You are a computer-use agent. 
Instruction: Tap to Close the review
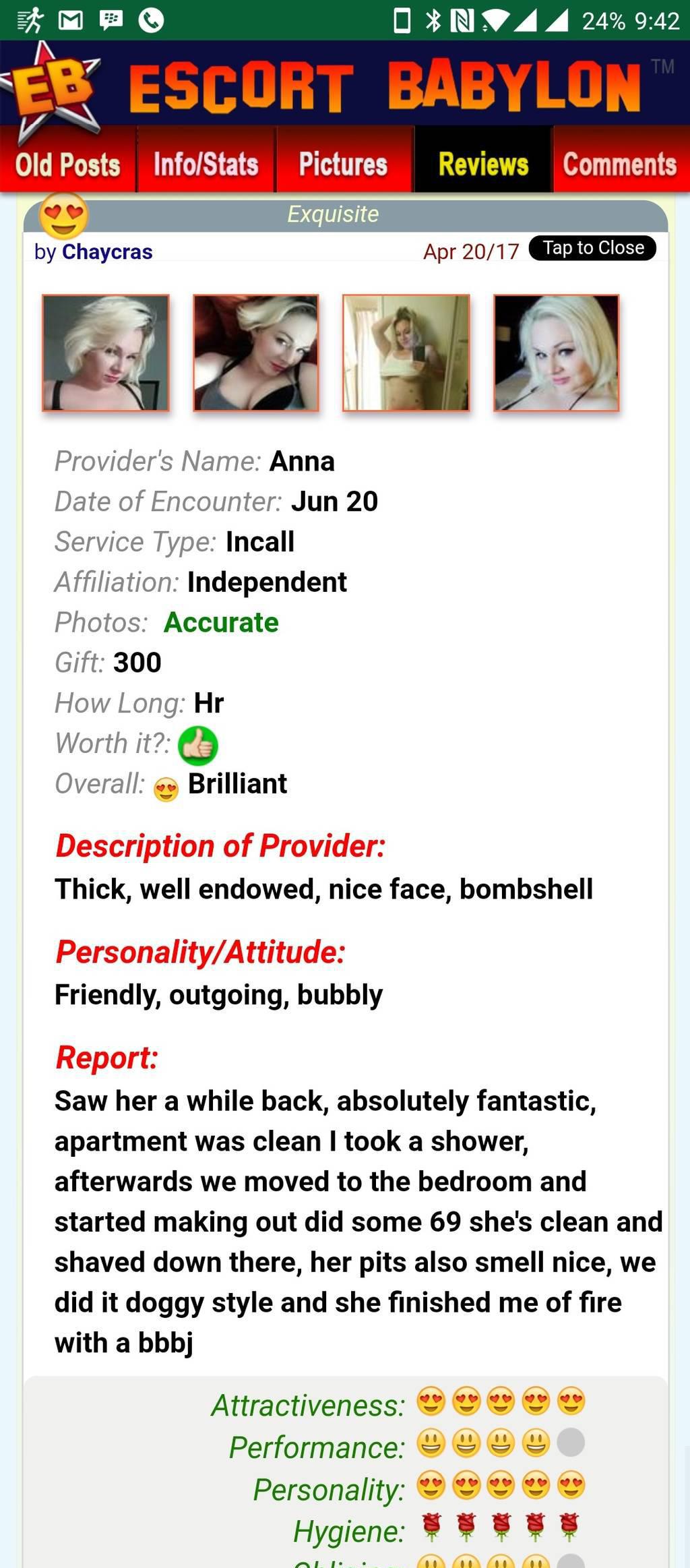click(x=593, y=248)
